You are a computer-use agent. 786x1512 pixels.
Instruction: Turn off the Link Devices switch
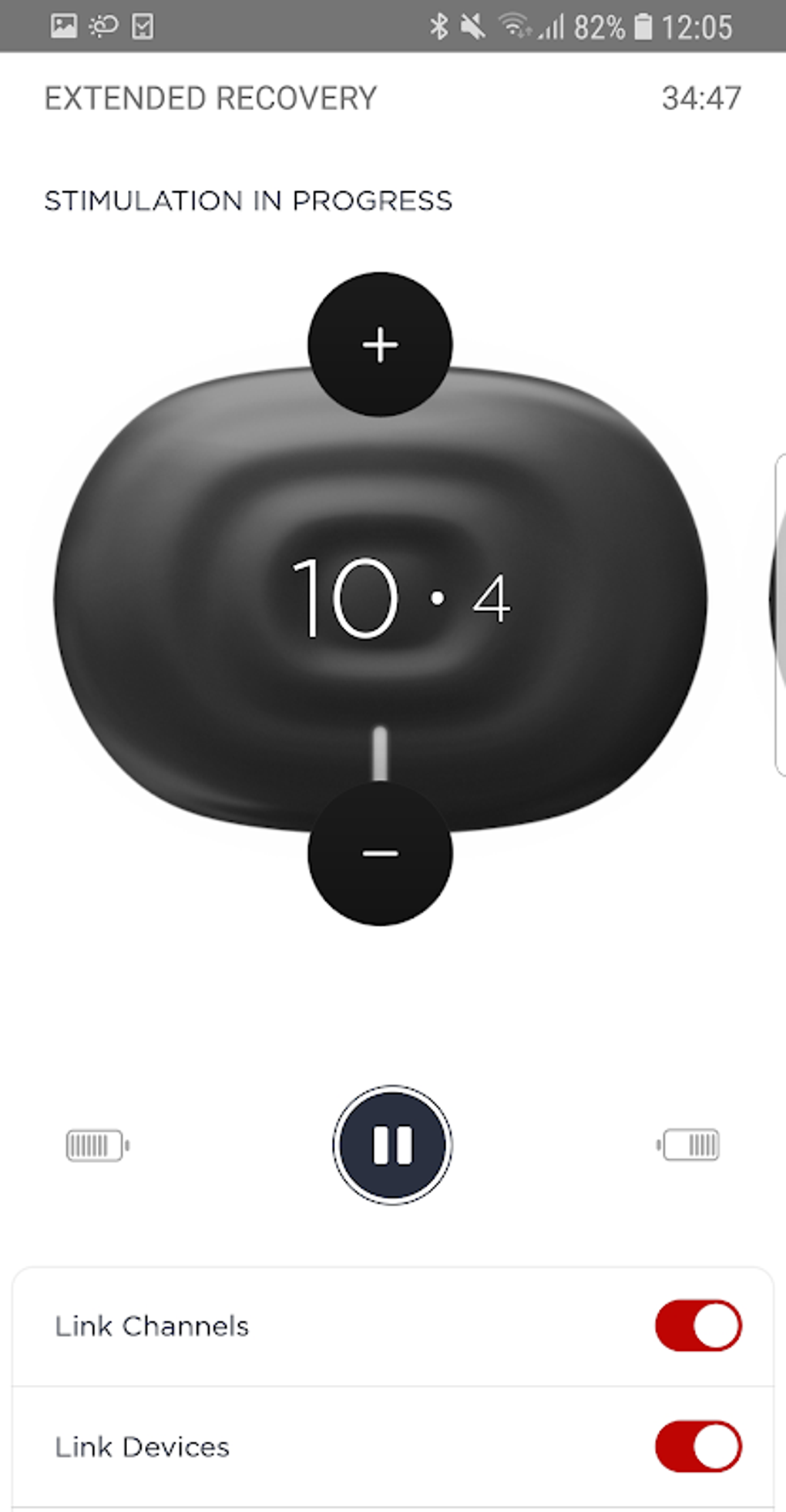point(699,1446)
